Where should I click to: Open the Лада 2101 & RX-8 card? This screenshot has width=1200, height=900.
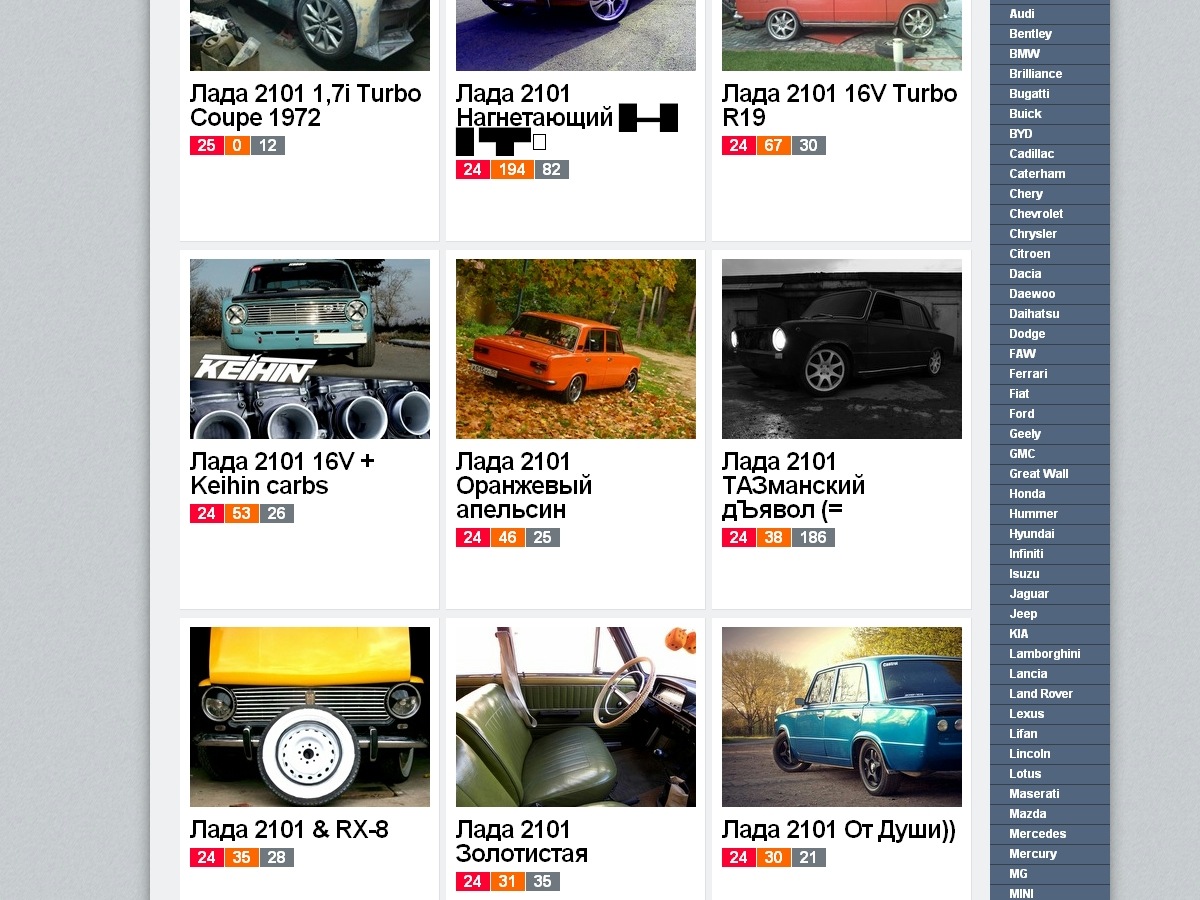(309, 717)
